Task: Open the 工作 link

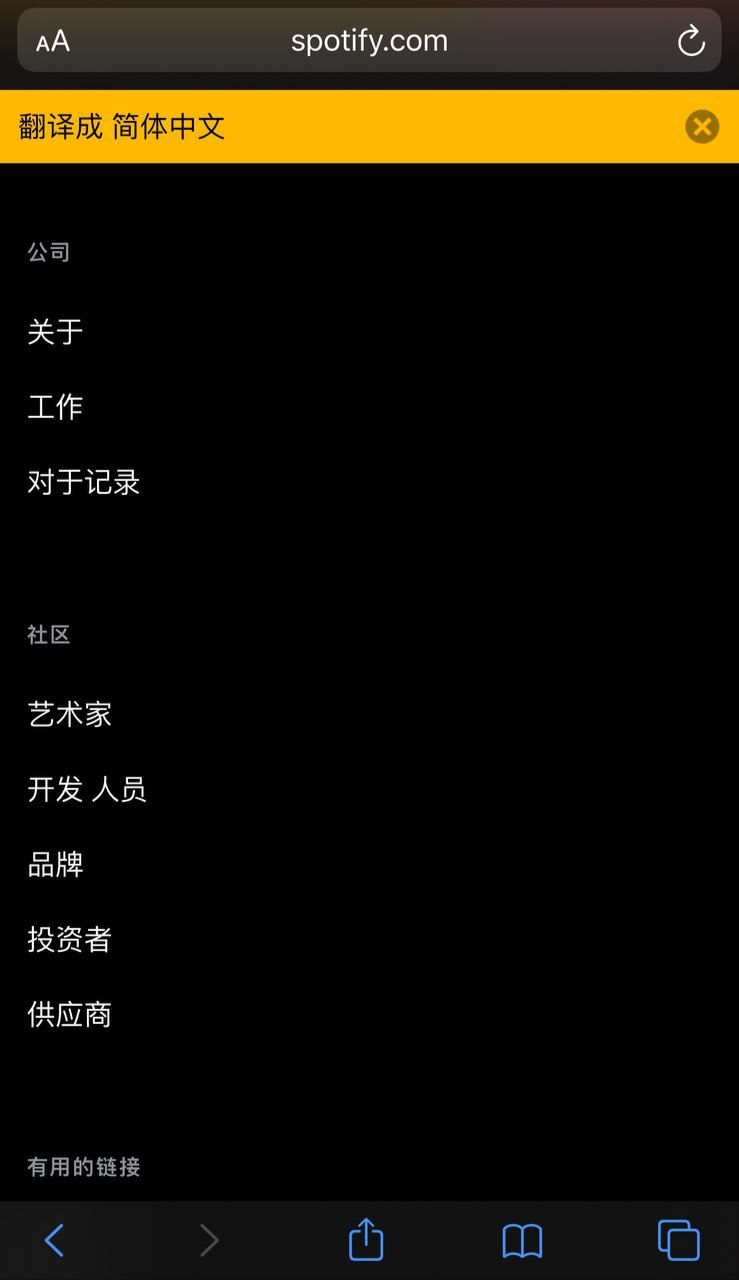Action: [55, 407]
